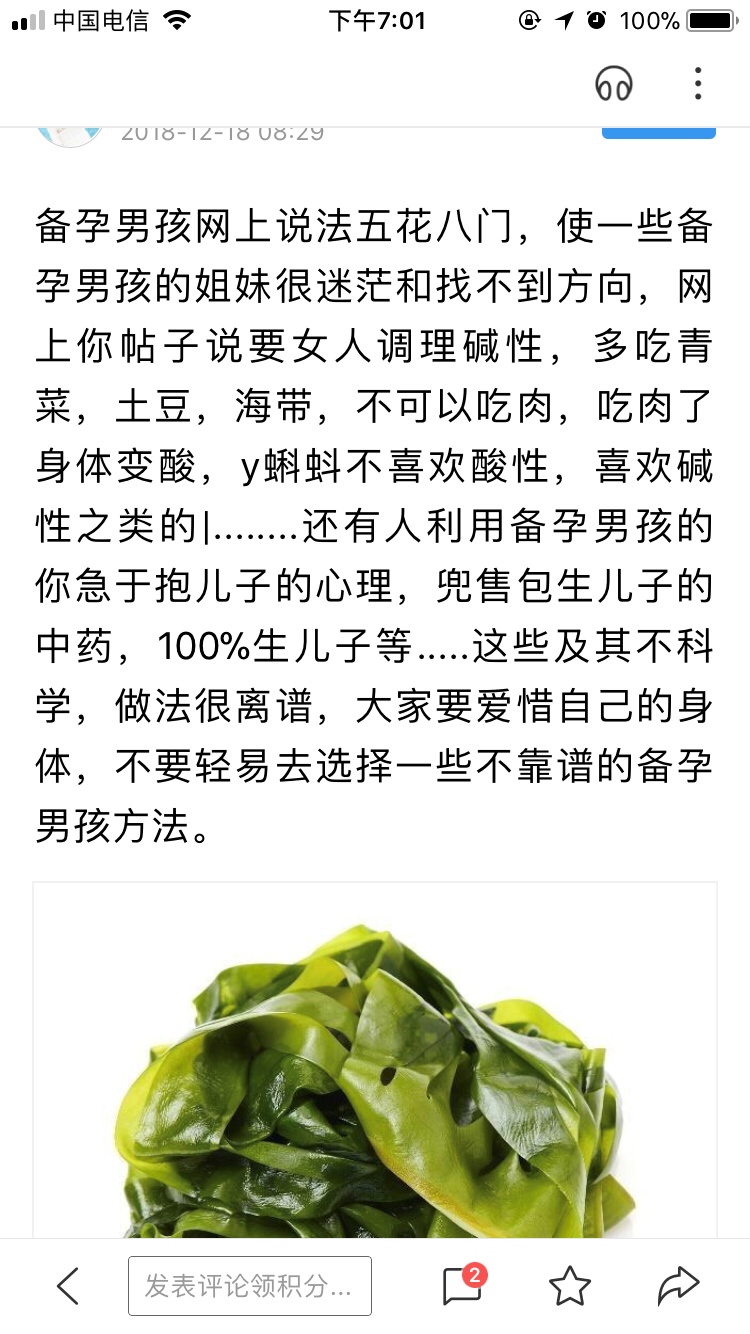Tap the headphones listen icon
Viewport: 750px width, 1334px height.
pyautogui.click(x=614, y=84)
